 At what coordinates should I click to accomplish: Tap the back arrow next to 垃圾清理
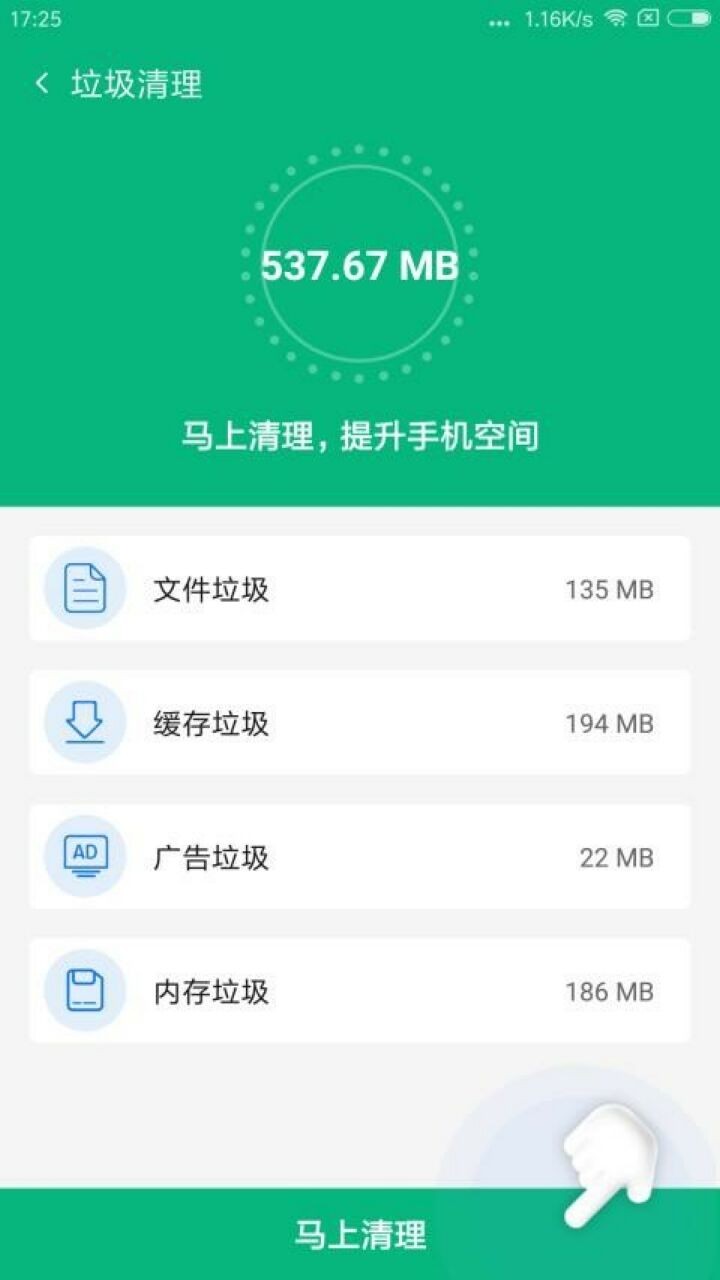pos(42,85)
